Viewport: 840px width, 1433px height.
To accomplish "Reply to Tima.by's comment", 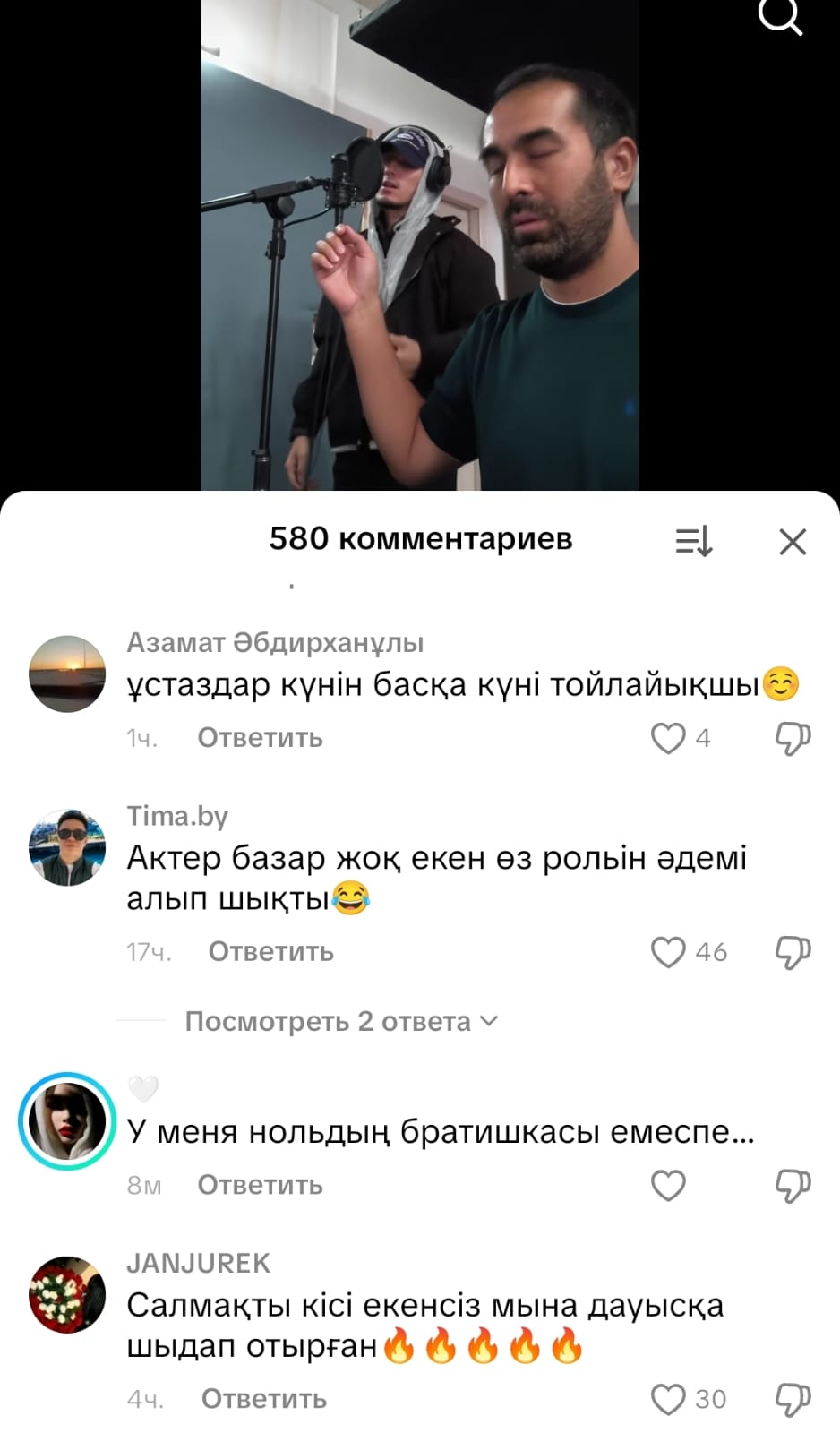I will tap(270, 952).
